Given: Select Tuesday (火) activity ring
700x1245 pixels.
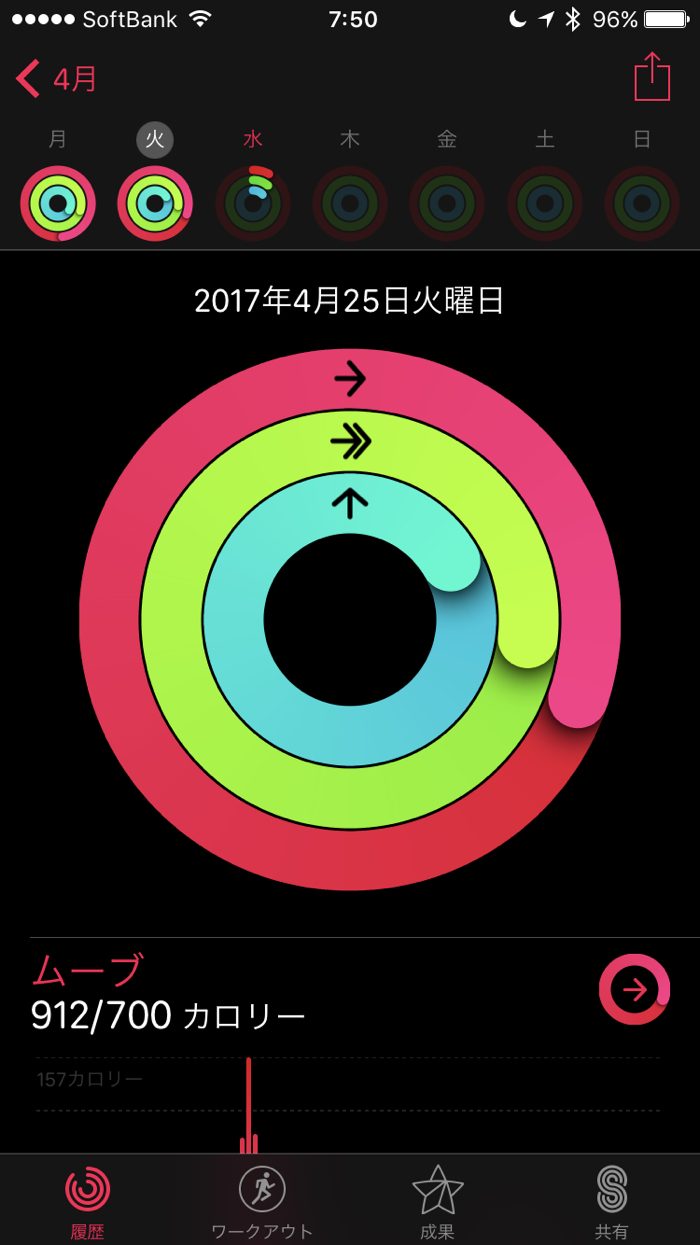Looking at the screenshot, I should tap(155, 203).
